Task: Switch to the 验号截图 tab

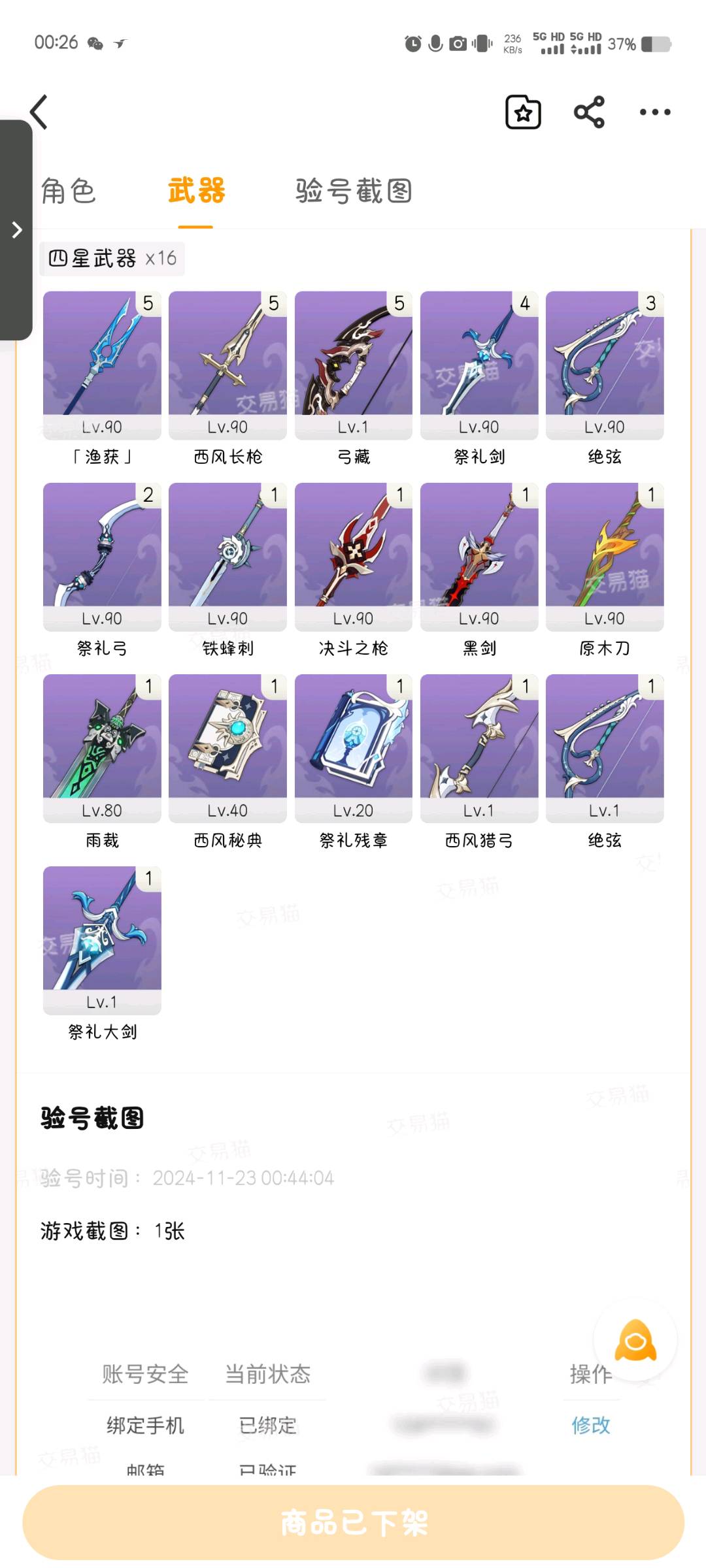Action: 354,191
